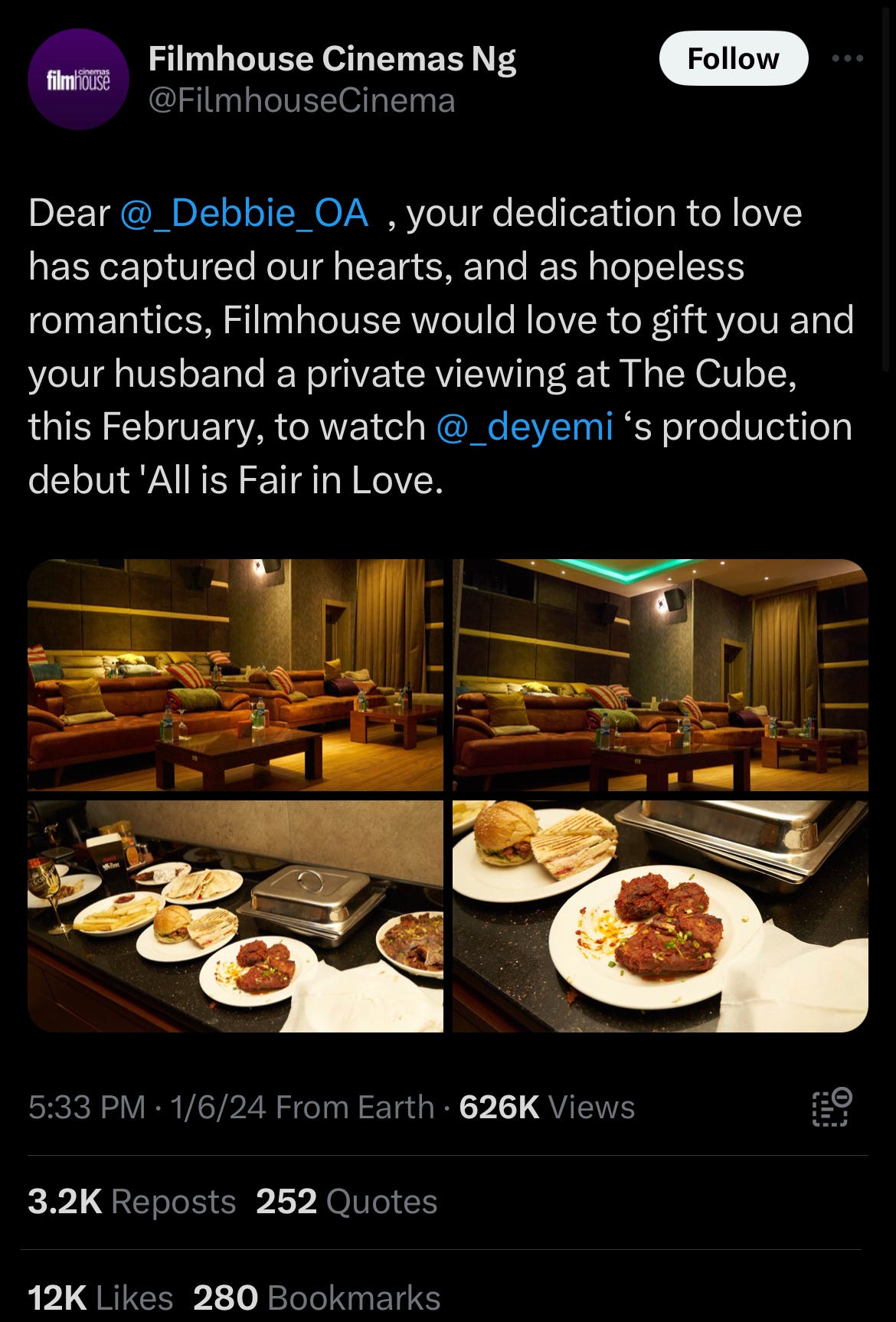This screenshot has height=1322, width=896.
Task: See the 252 Quotes list
Action: click(346, 1202)
